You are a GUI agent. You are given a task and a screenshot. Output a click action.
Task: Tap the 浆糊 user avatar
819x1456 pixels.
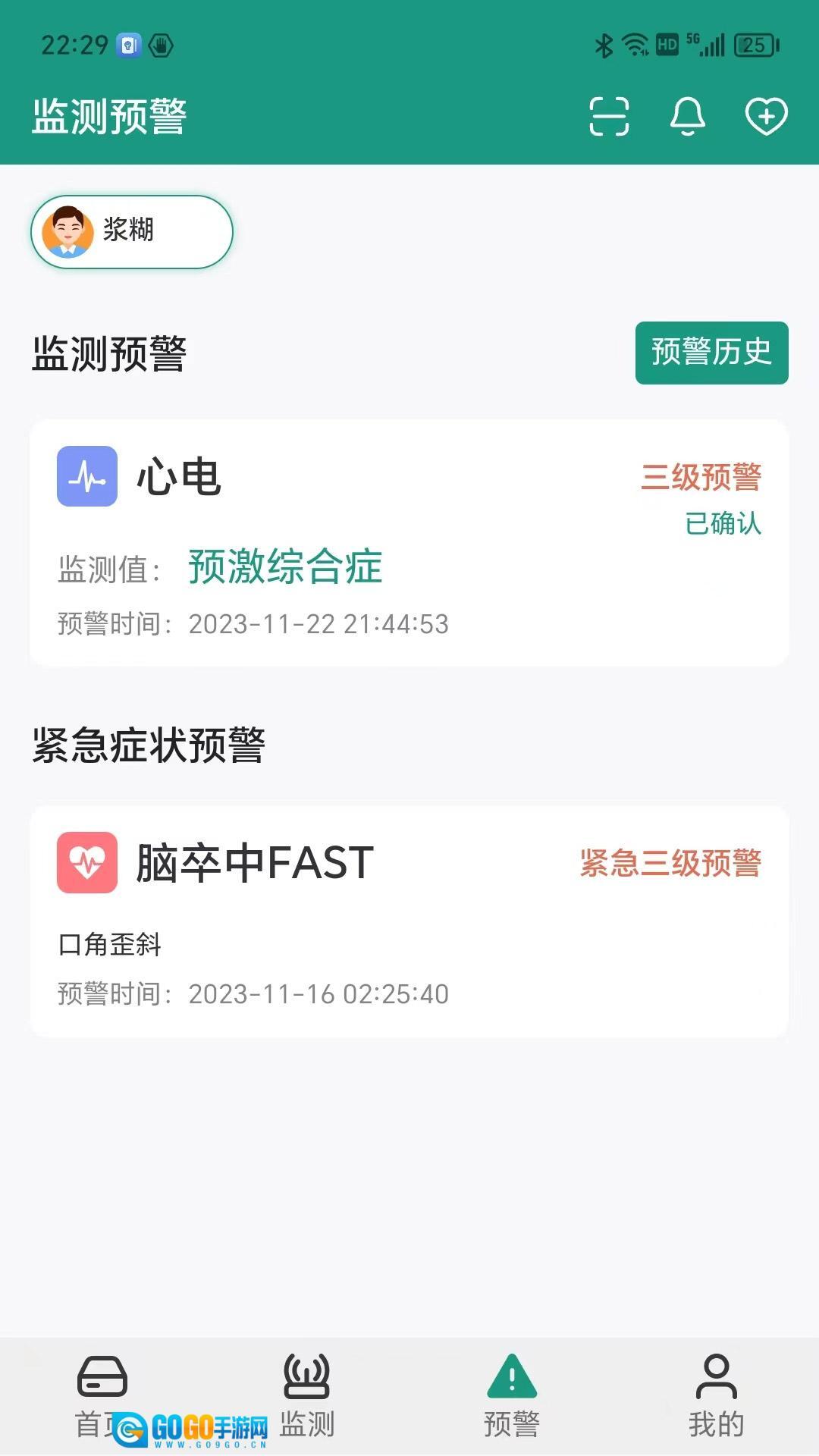click(132, 232)
